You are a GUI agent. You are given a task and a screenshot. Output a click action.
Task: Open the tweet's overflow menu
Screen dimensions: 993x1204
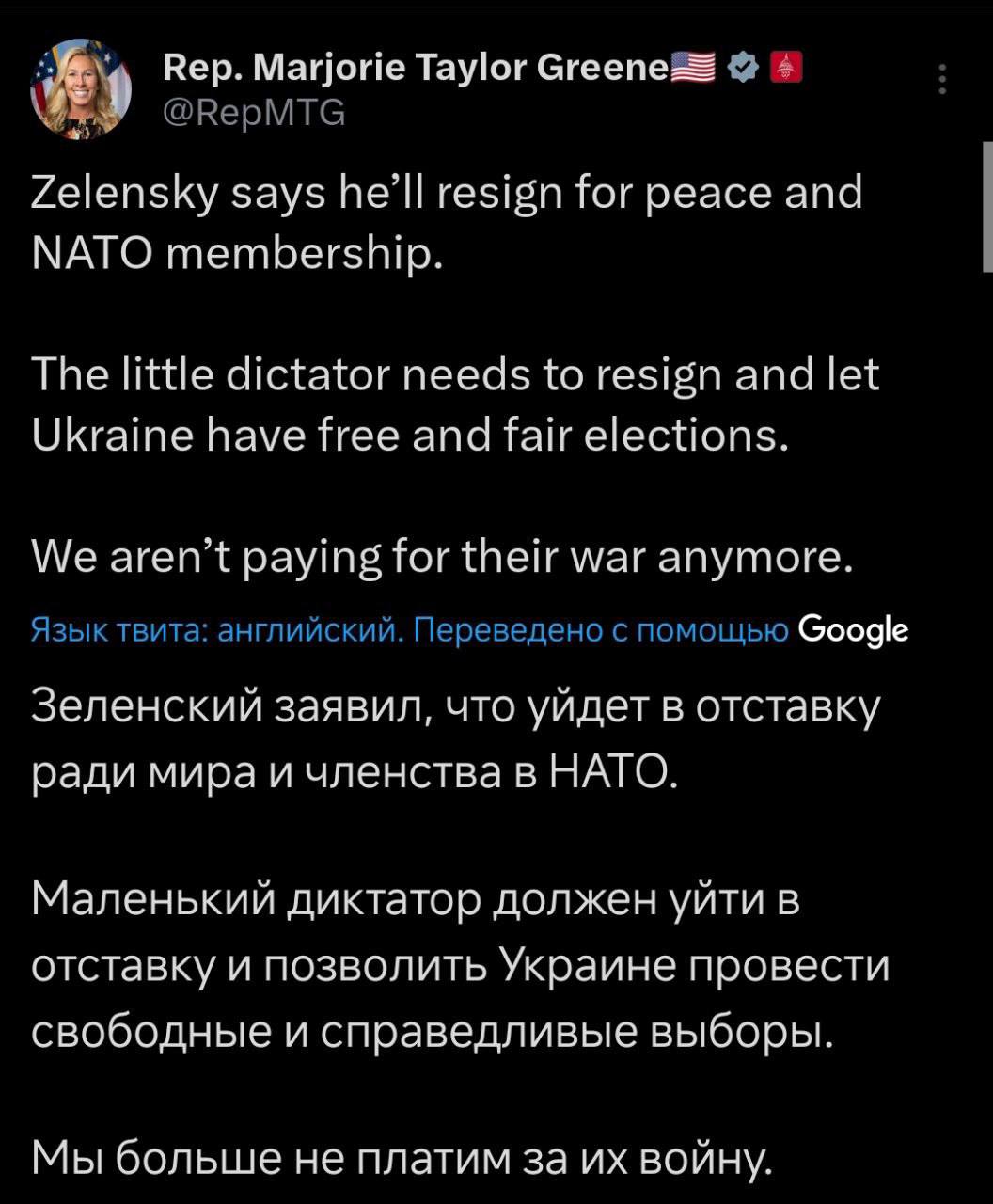point(941,78)
